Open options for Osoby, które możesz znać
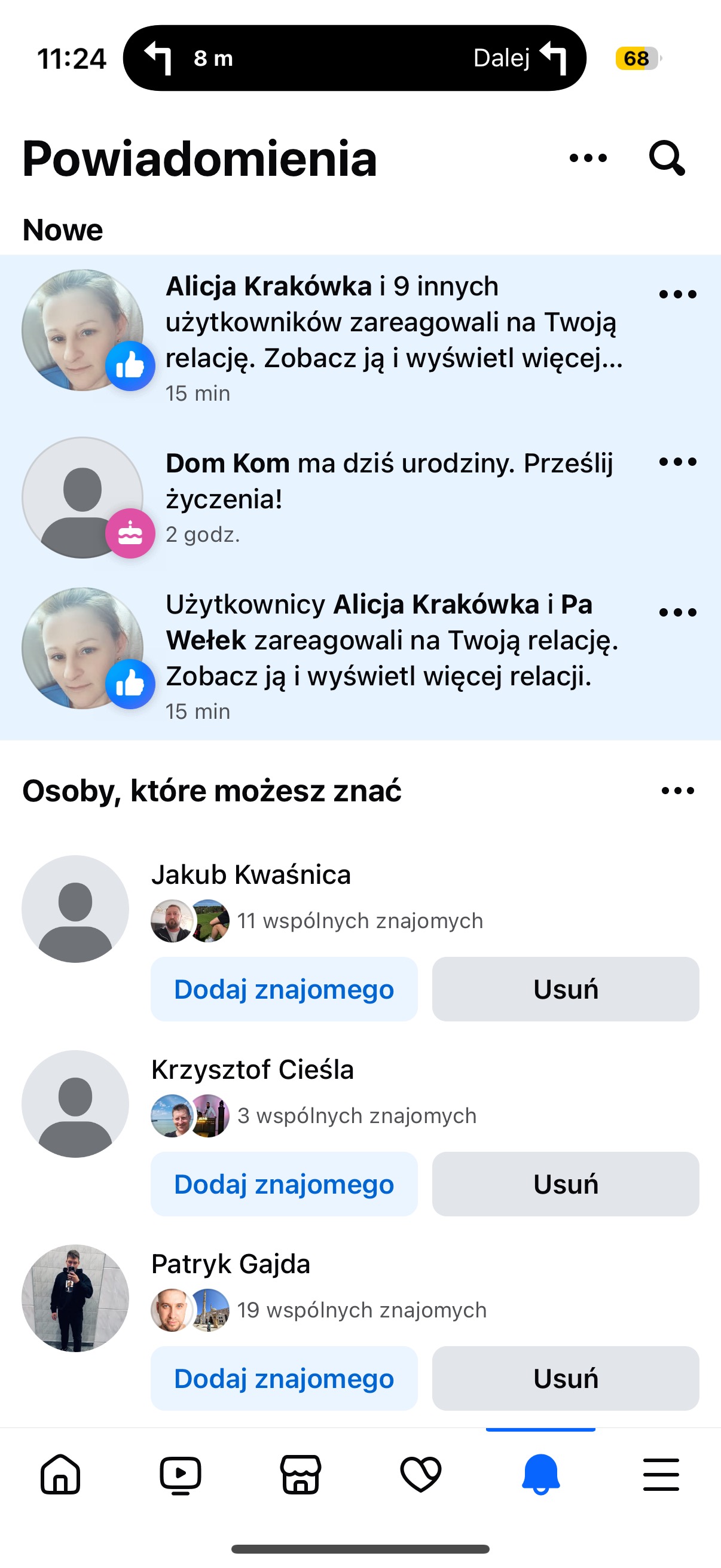This screenshot has width=721, height=1568. coord(677,791)
